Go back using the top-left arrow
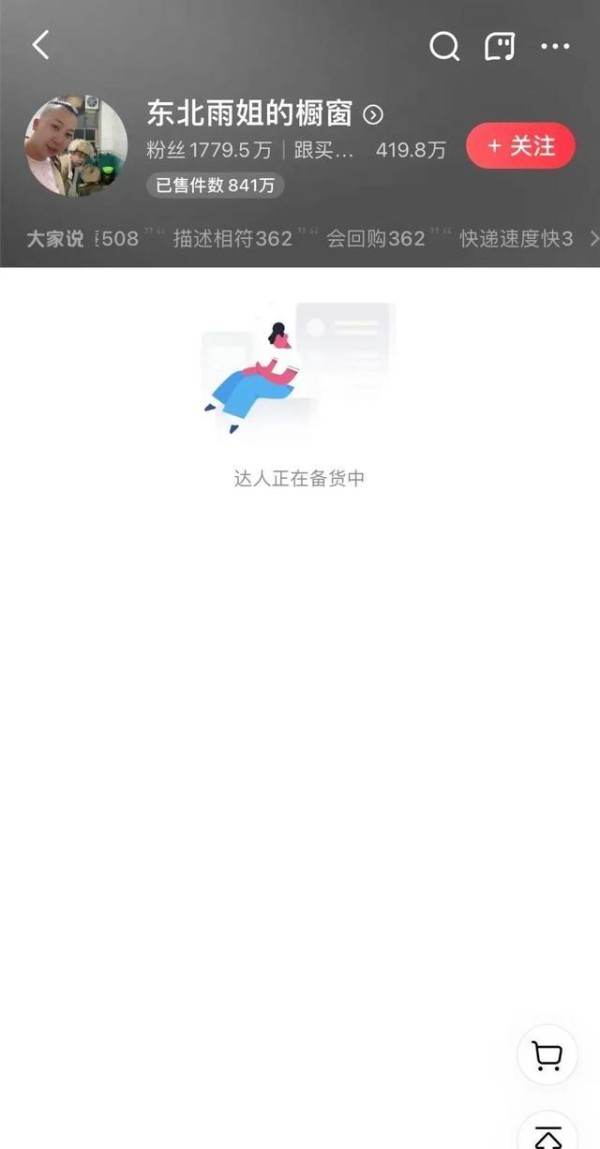 (41, 45)
